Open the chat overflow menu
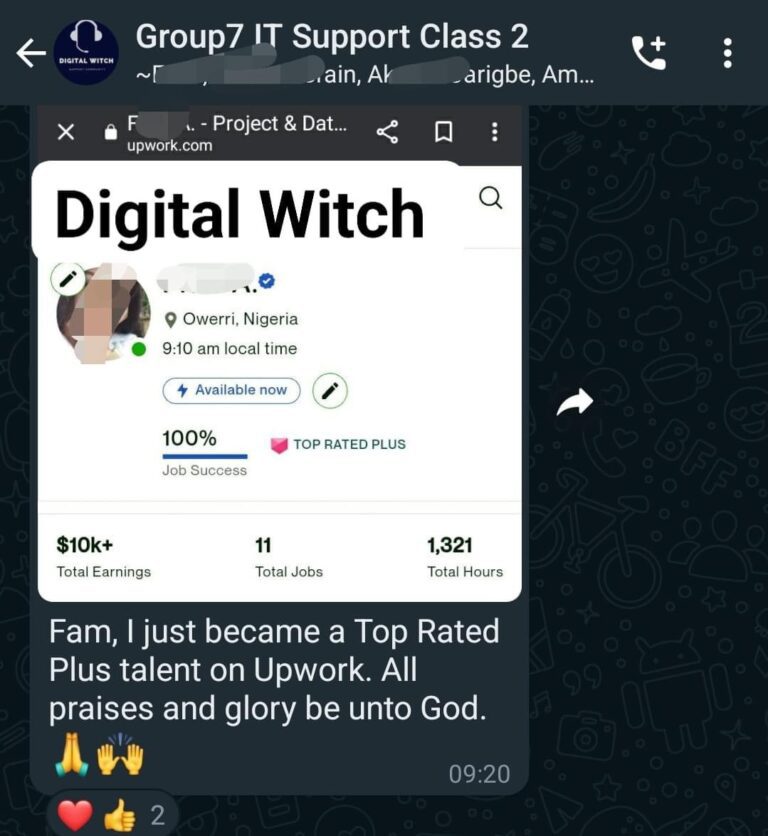This screenshot has height=836, width=768. tap(727, 53)
